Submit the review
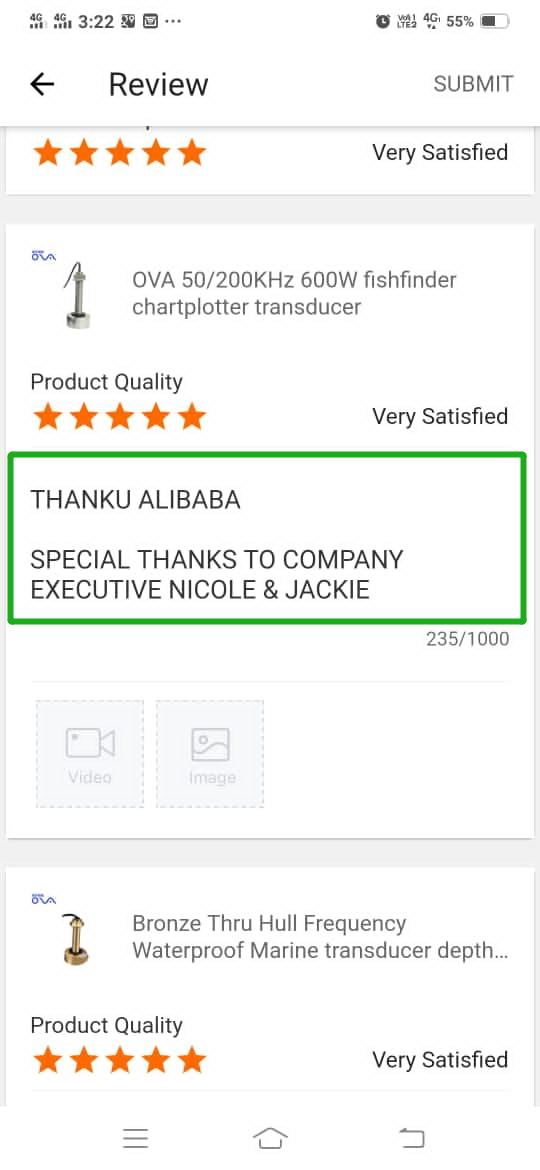Image resolution: width=540 pixels, height=1170 pixels. pyautogui.click(x=473, y=84)
